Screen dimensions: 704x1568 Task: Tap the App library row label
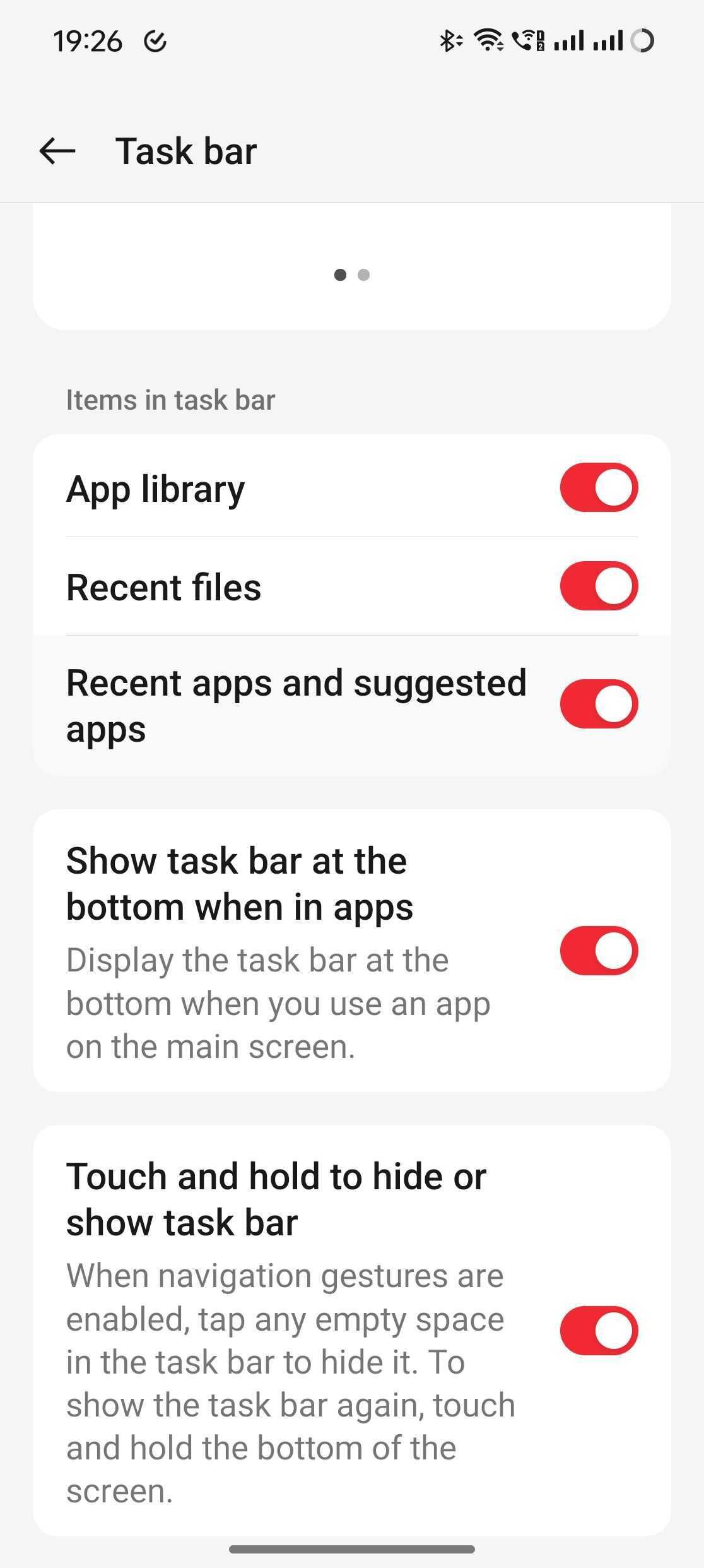[x=155, y=488]
